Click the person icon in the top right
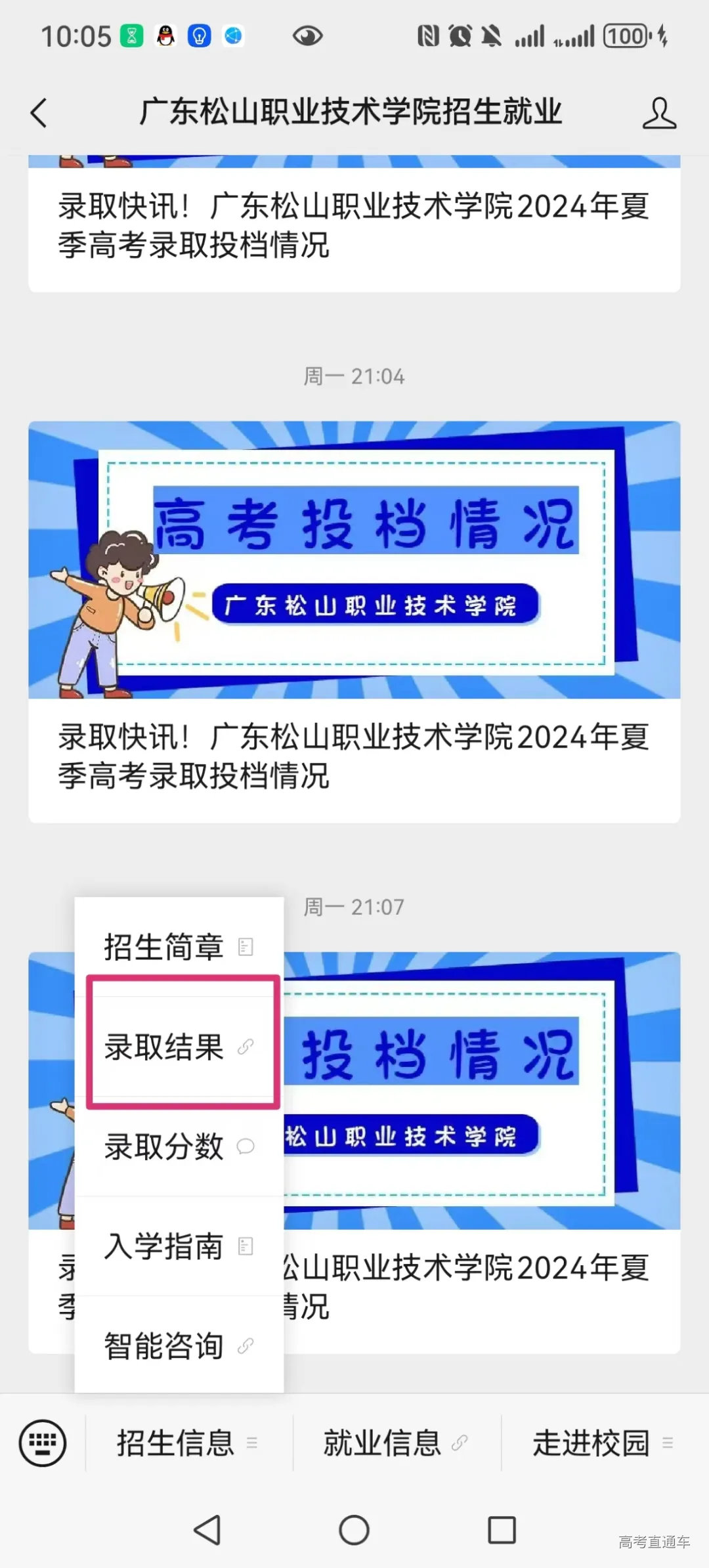The image size is (709, 1568). (660, 112)
